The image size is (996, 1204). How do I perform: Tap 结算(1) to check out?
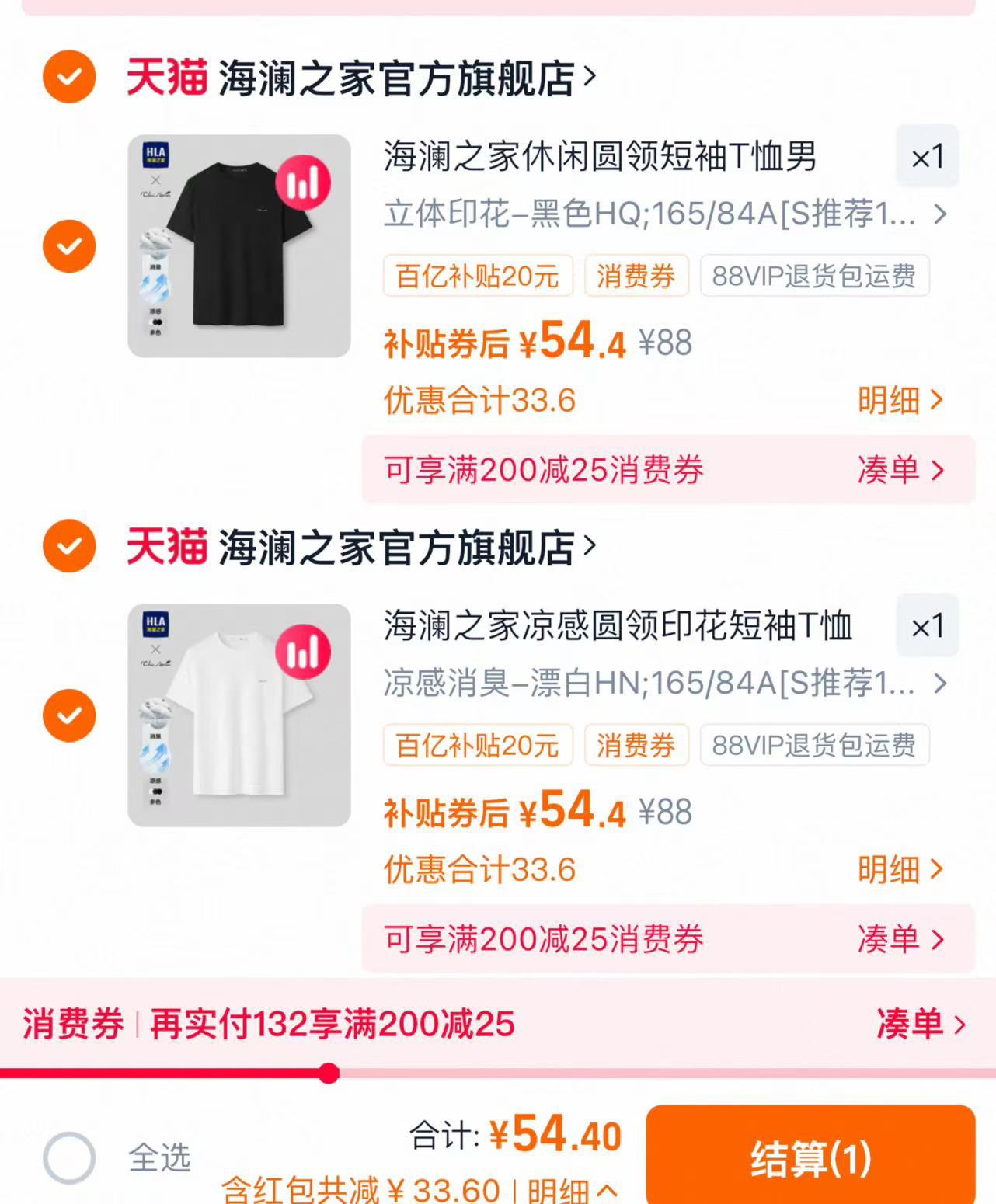(x=810, y=1157)
